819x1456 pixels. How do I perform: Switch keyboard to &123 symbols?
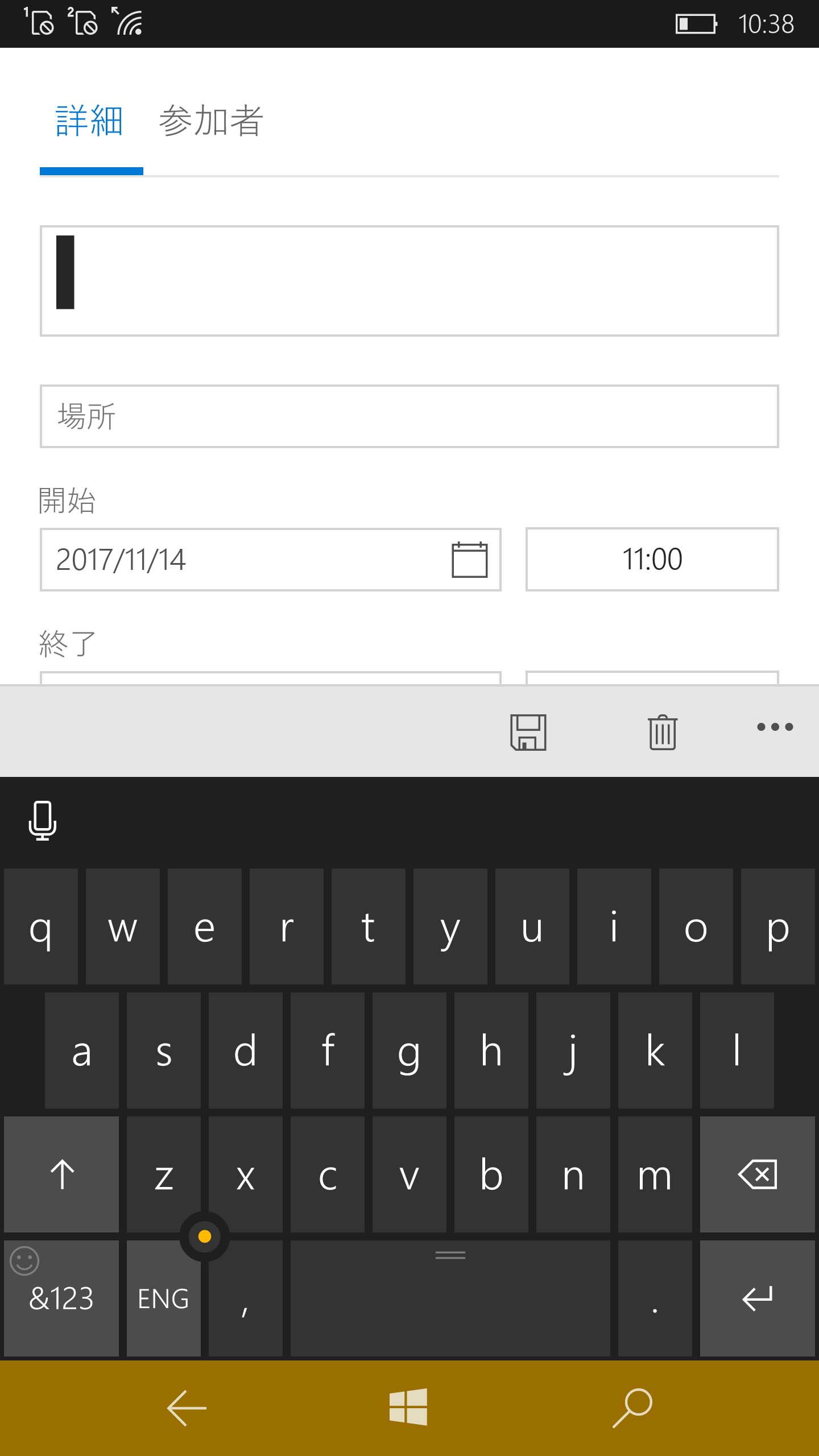pyautogui.click(x=61, y=1299)
